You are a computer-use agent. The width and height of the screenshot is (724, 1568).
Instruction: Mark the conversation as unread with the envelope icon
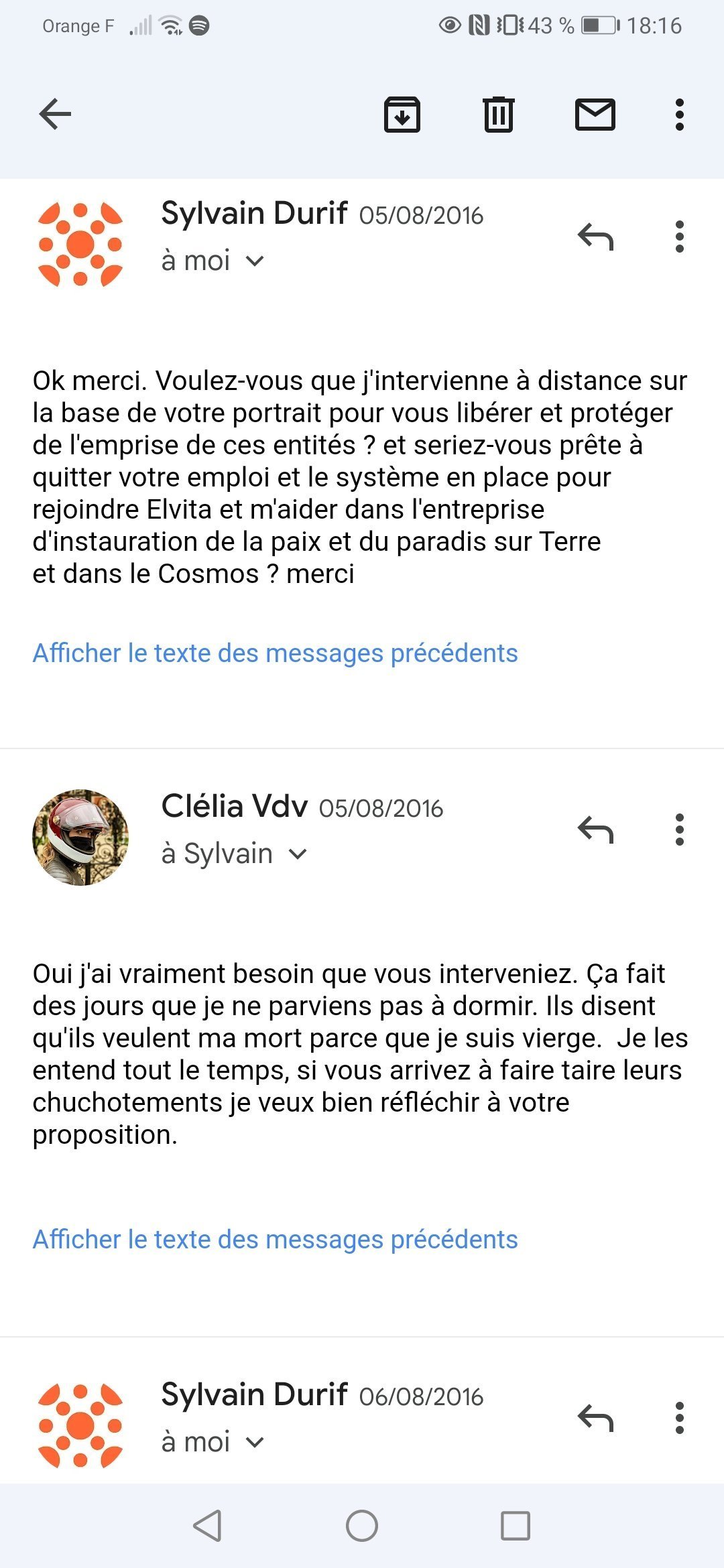coord(595,114)
